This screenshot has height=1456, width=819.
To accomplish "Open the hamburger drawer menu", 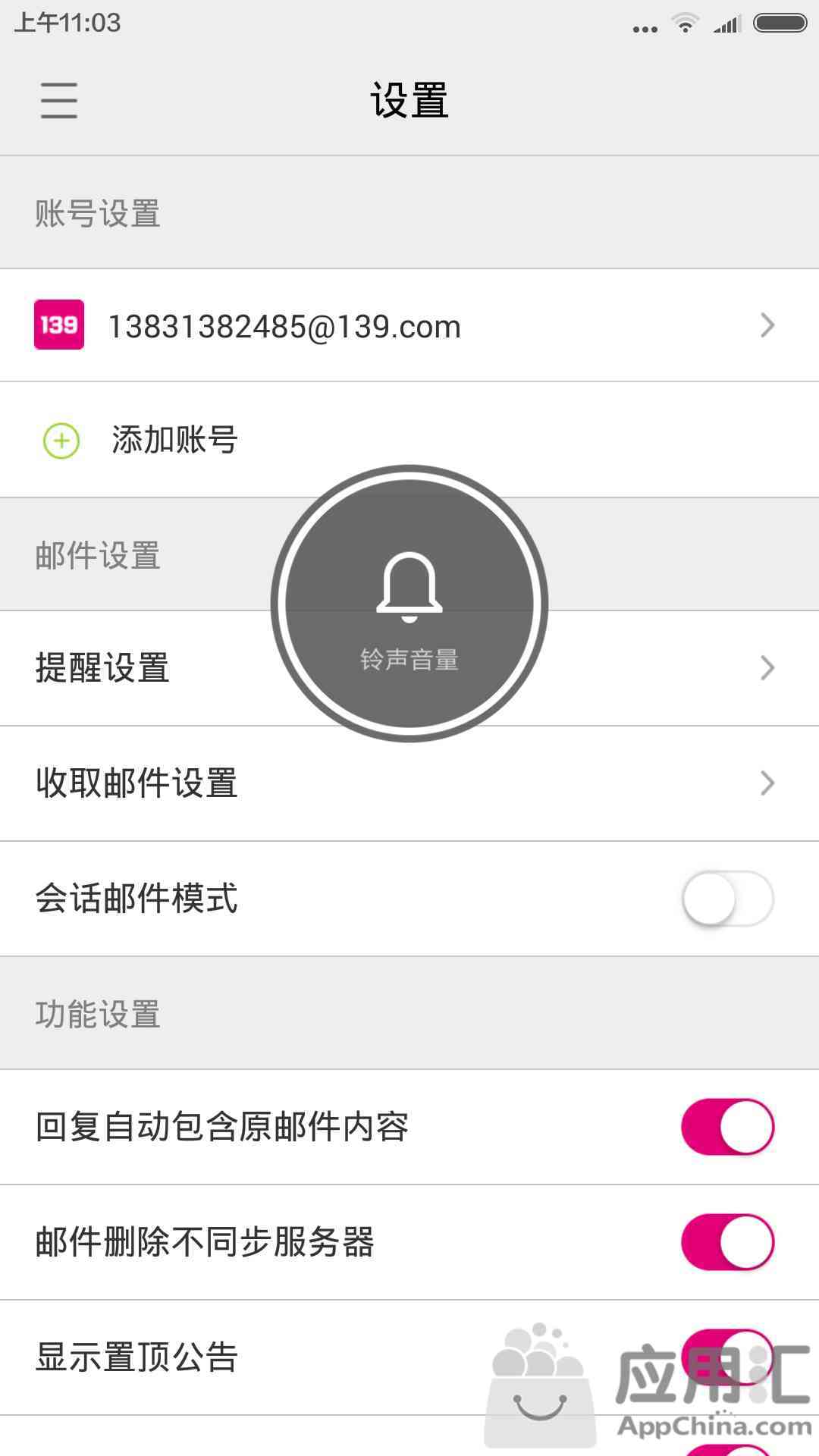I will 59,101.
